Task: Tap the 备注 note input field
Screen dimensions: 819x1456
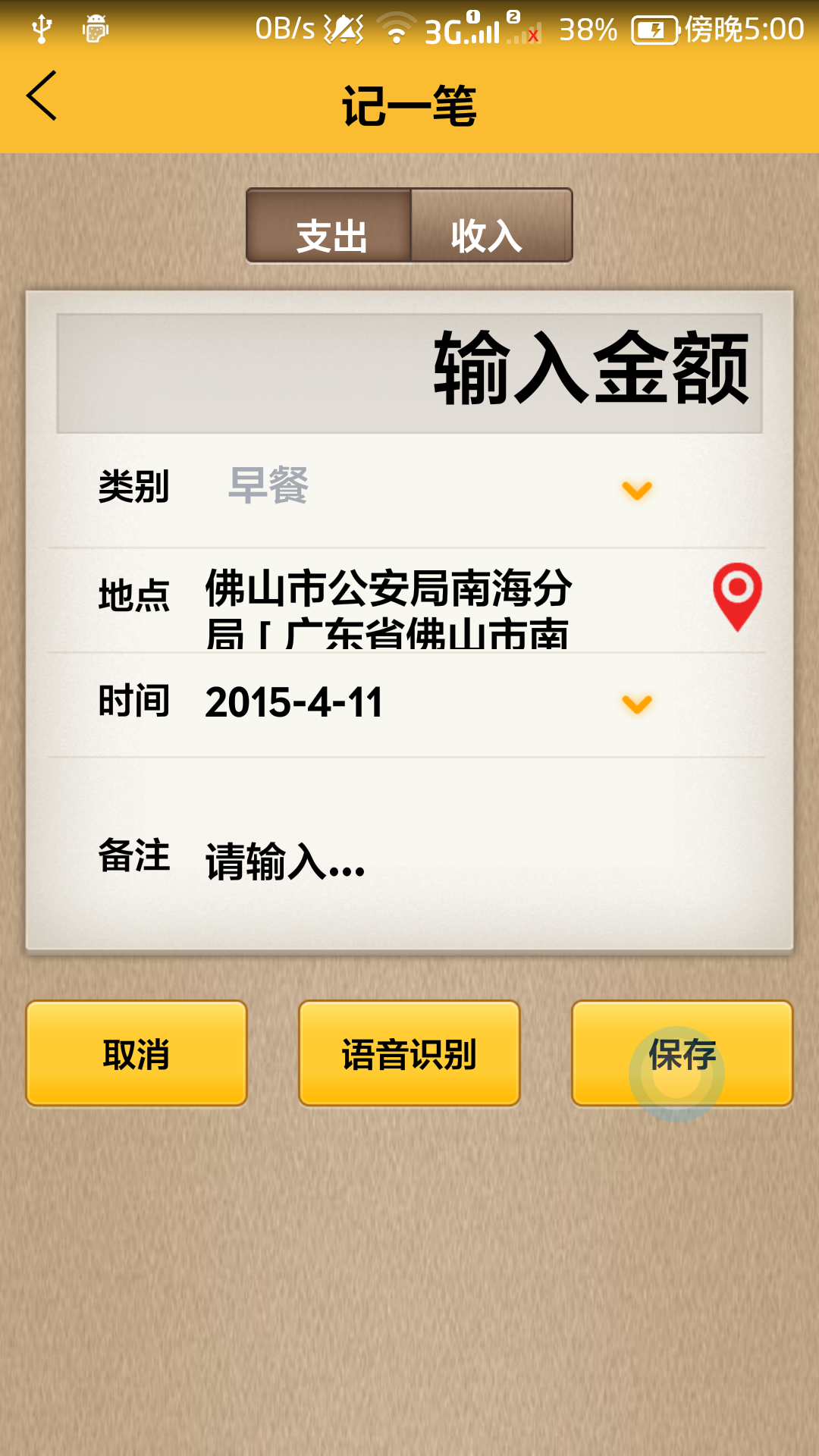Action: coord(455,861)
